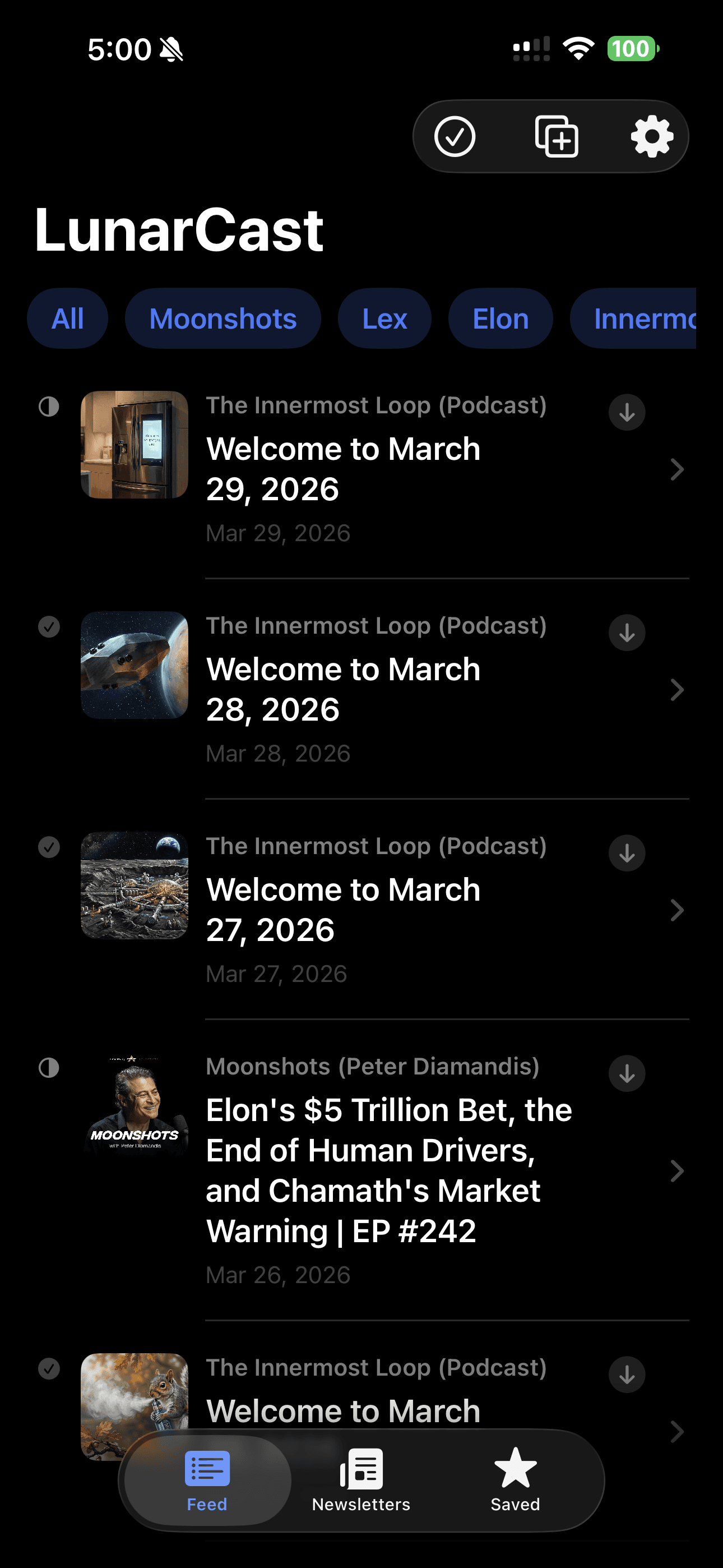This screenshot has width=723, height=1568.
Task: Toggle partially-played indicator on March 29 episode
Action: point(49,408)
